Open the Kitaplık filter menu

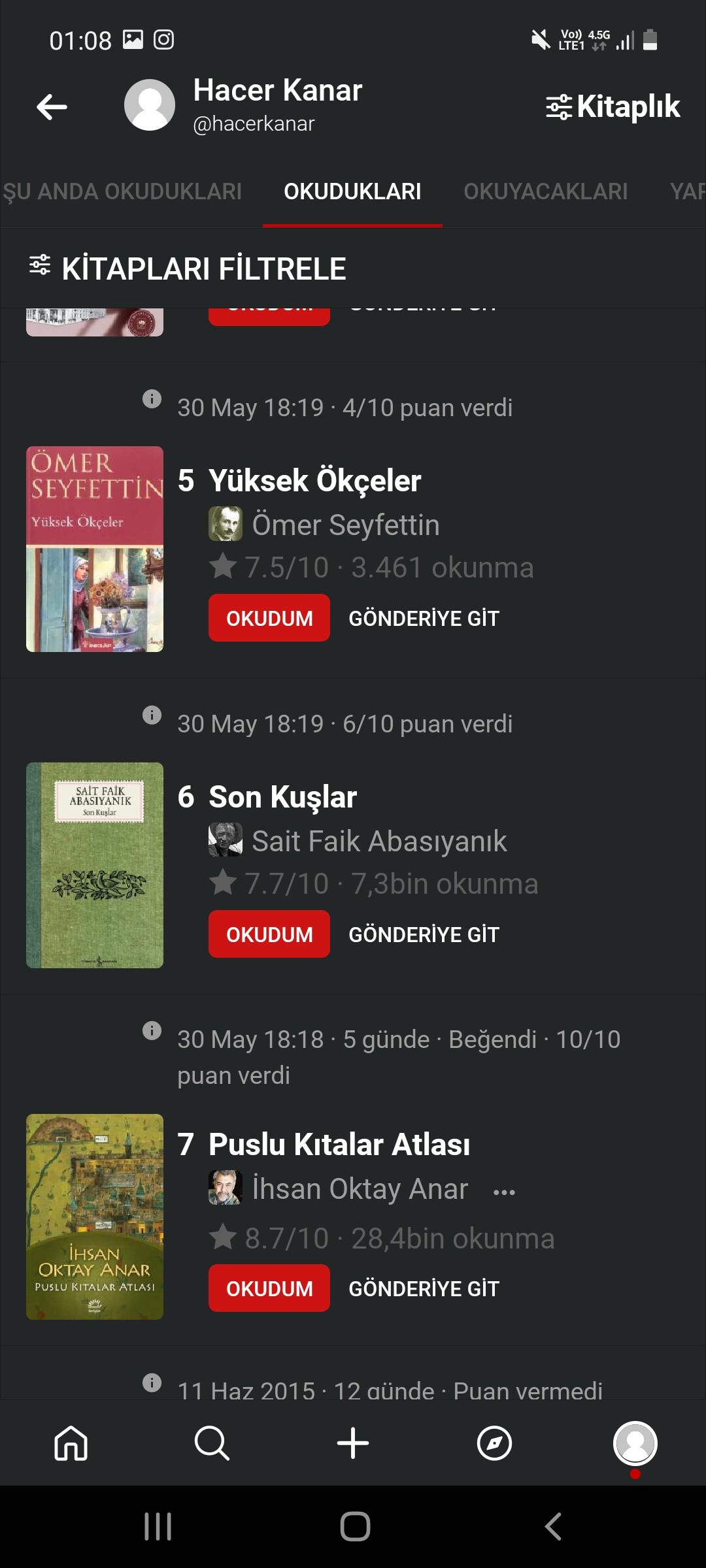click(x=613, y=107)
